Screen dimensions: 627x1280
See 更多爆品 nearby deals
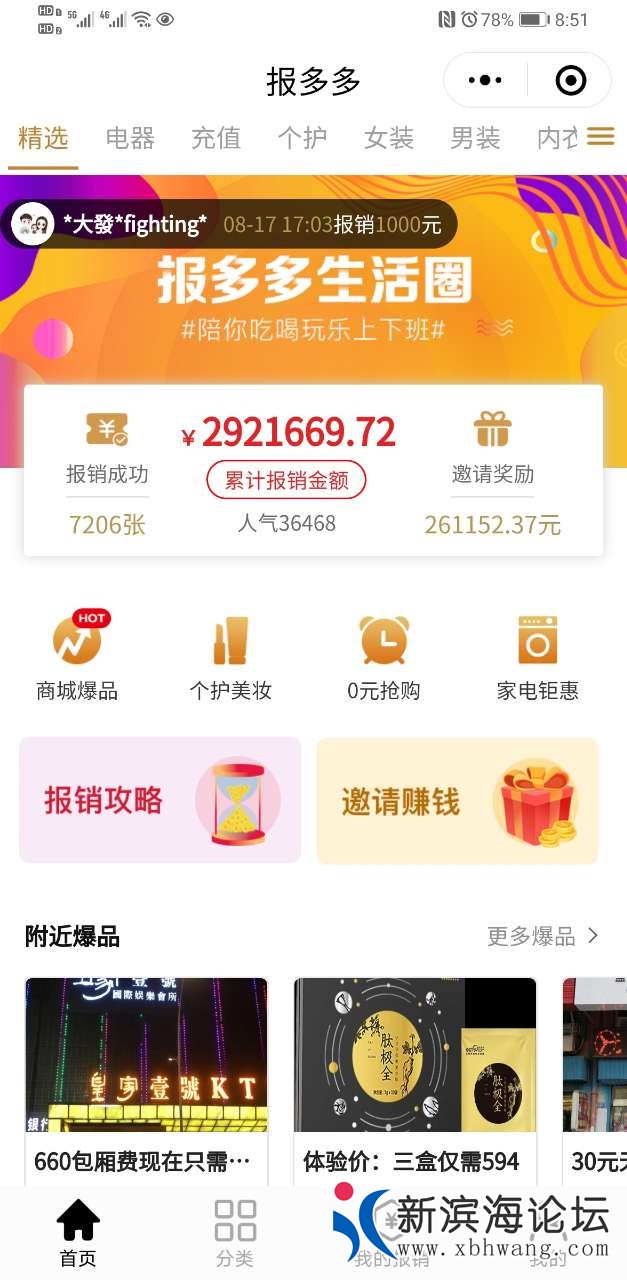coord(542,936)
